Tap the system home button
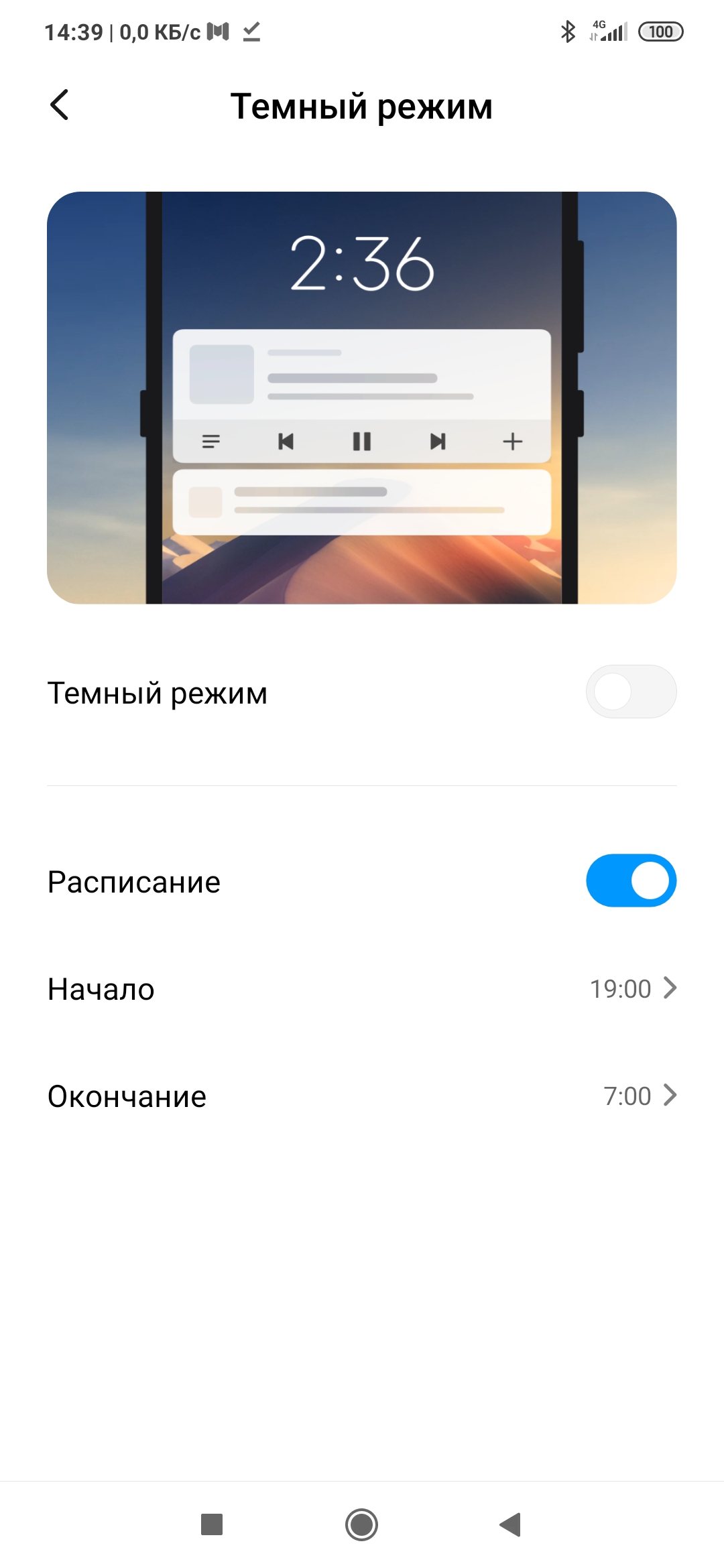This screenshot has width=724, height=1568. coord(361,1524)
